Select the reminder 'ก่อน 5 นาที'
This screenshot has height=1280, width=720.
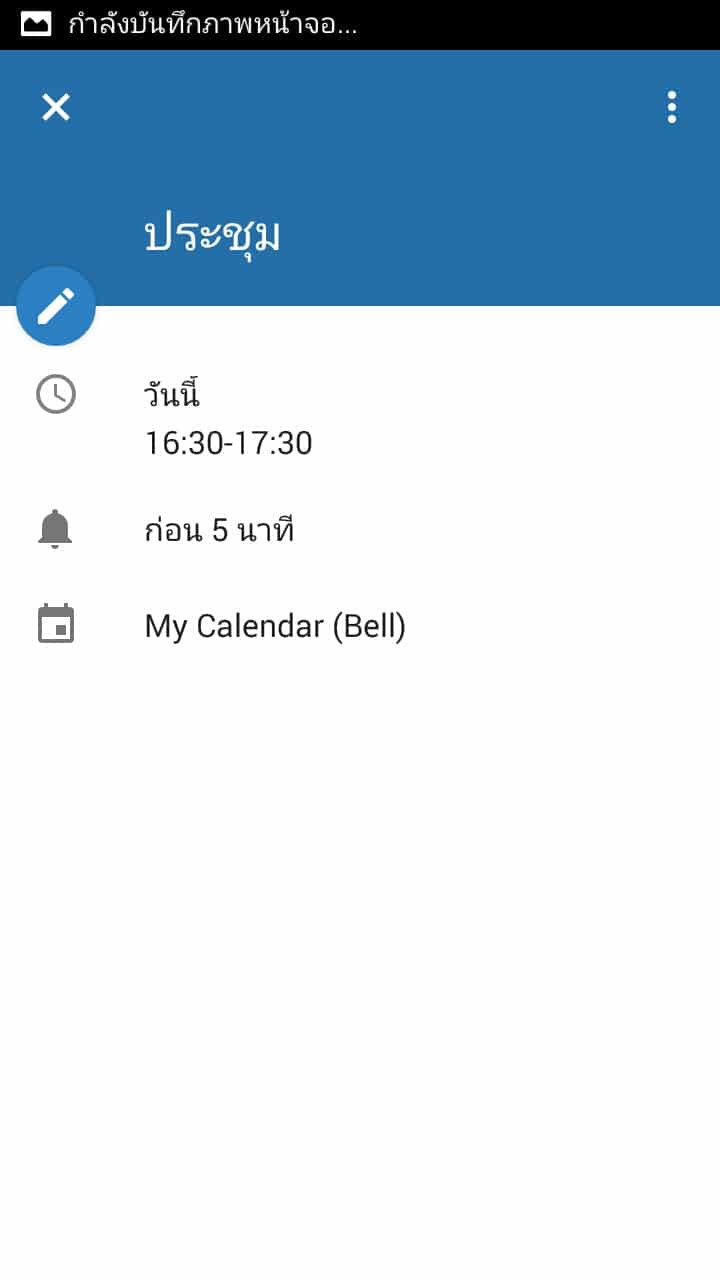pyautogui.click(x=219, y=529)
